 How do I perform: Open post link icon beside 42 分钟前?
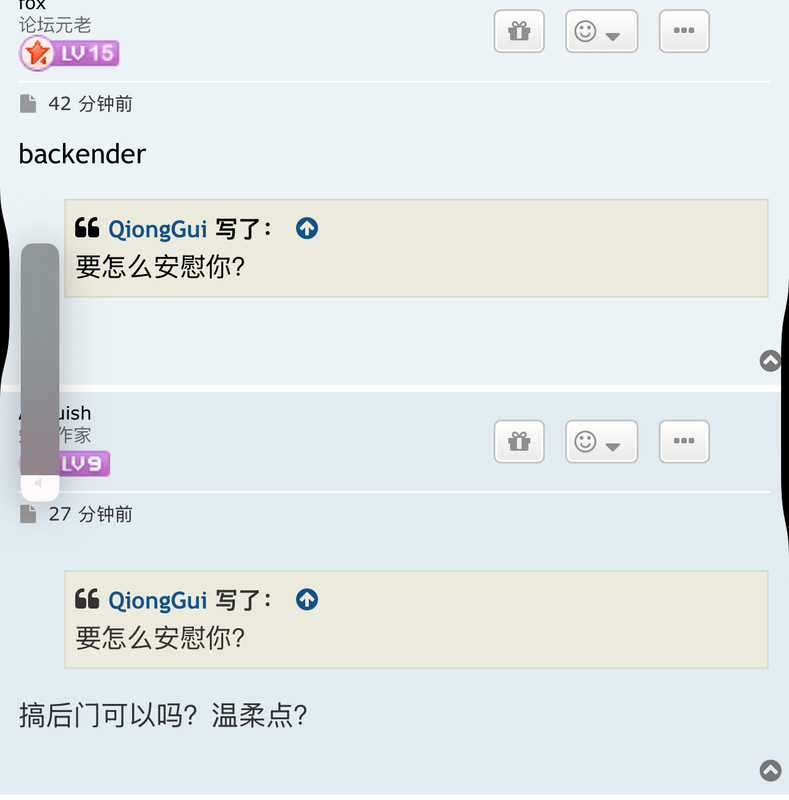coord(28,104)
